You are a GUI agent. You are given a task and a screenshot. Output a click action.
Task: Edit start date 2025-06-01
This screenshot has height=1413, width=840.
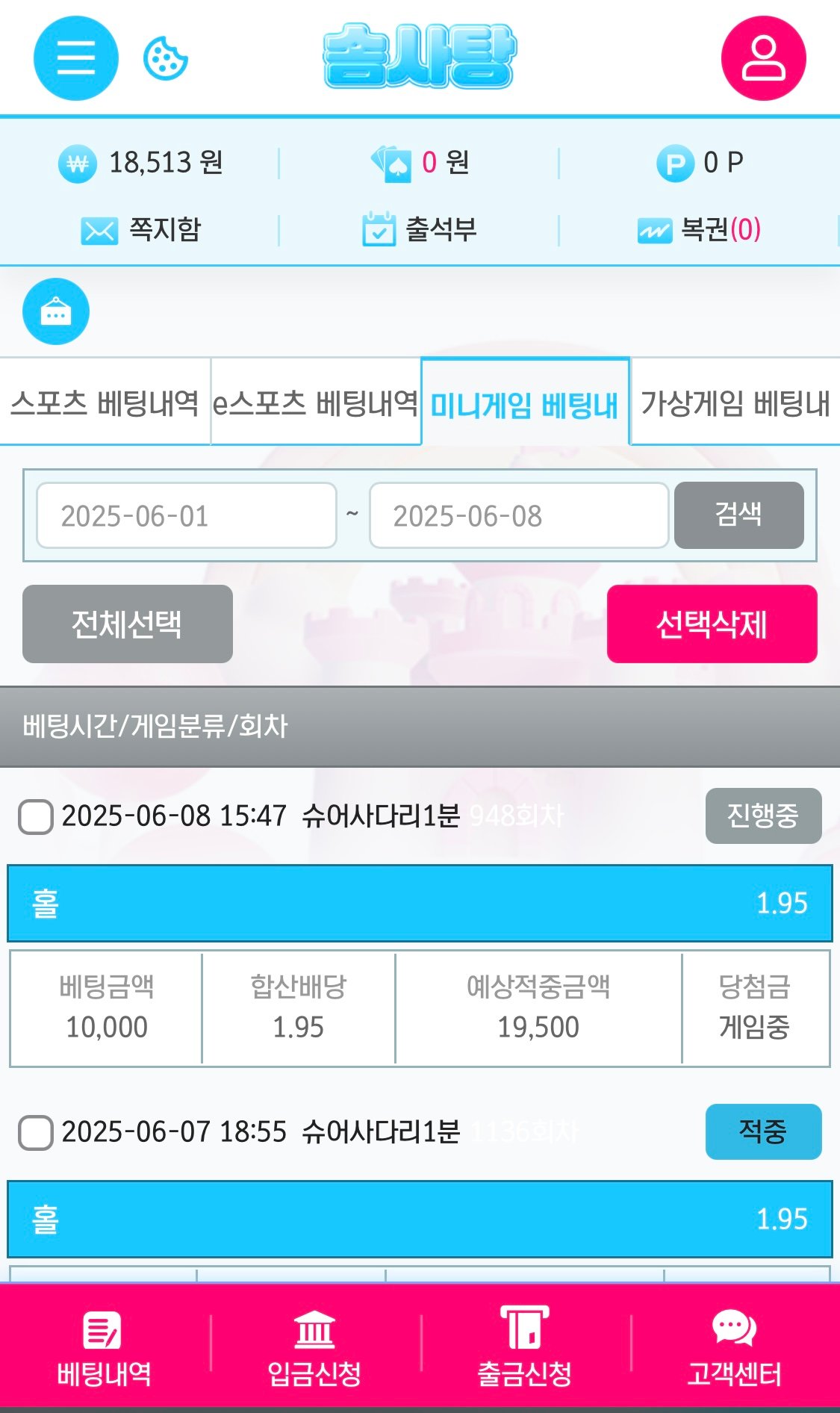tap(187, 515)
